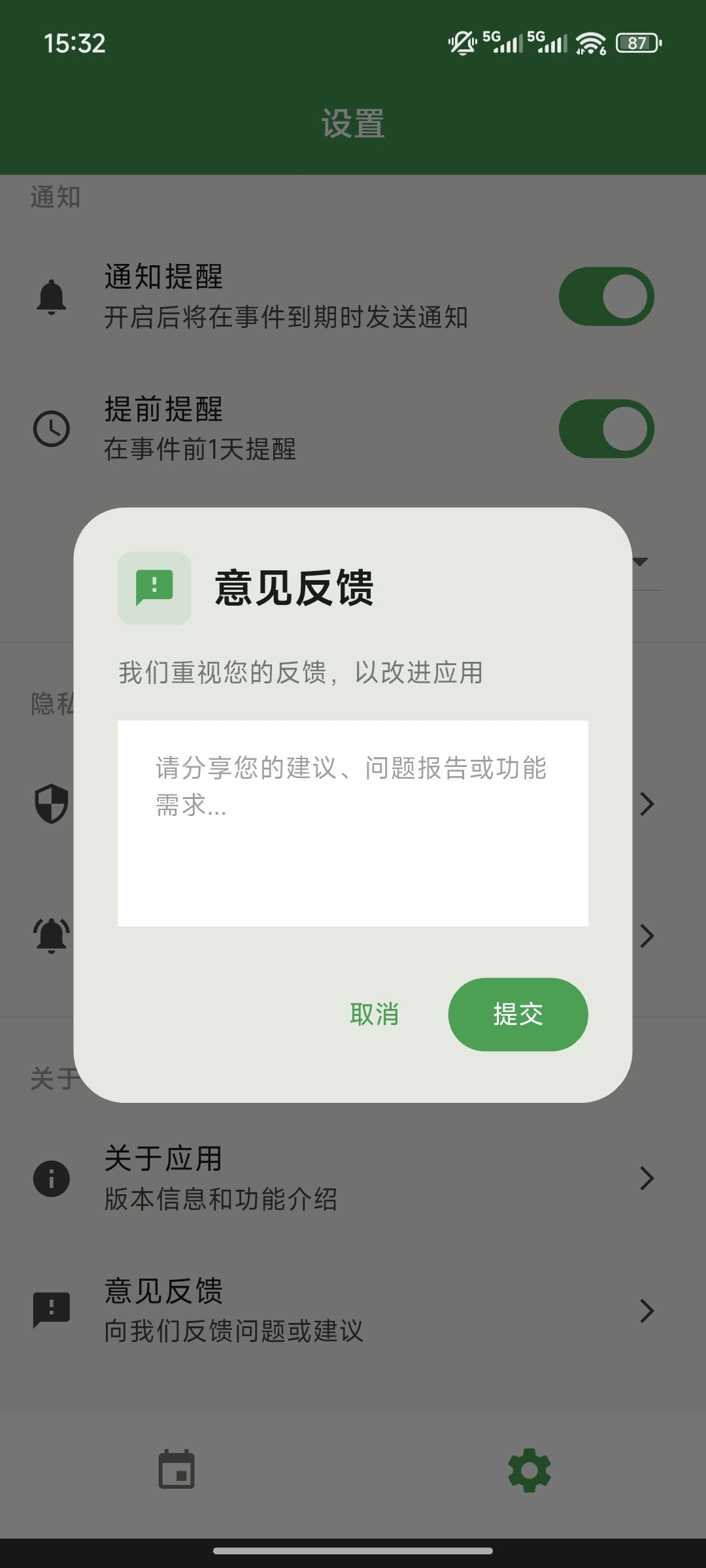Cancel the feedback dialog via 取消
Image resolution: width=706 pixels, height=1568 pixels.
tap(374, 1015)
